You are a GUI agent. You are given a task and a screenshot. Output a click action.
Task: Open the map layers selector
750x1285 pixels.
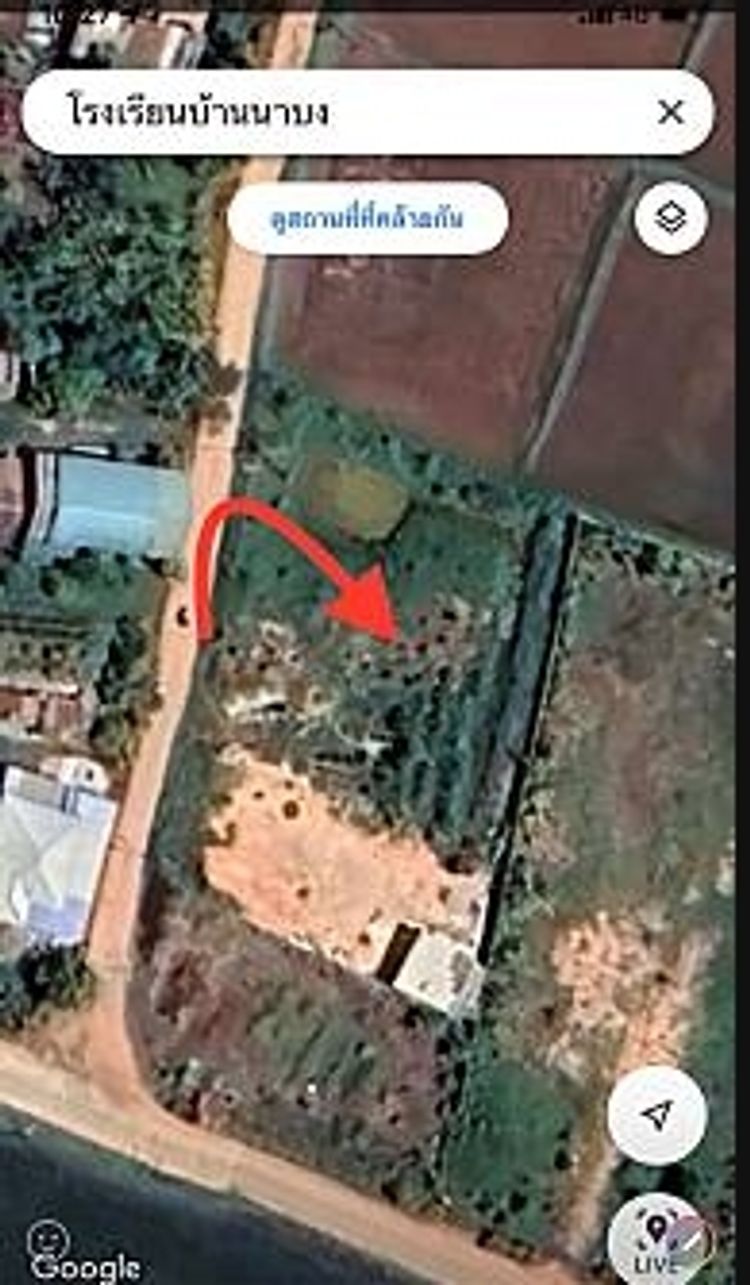click(671, 218)
